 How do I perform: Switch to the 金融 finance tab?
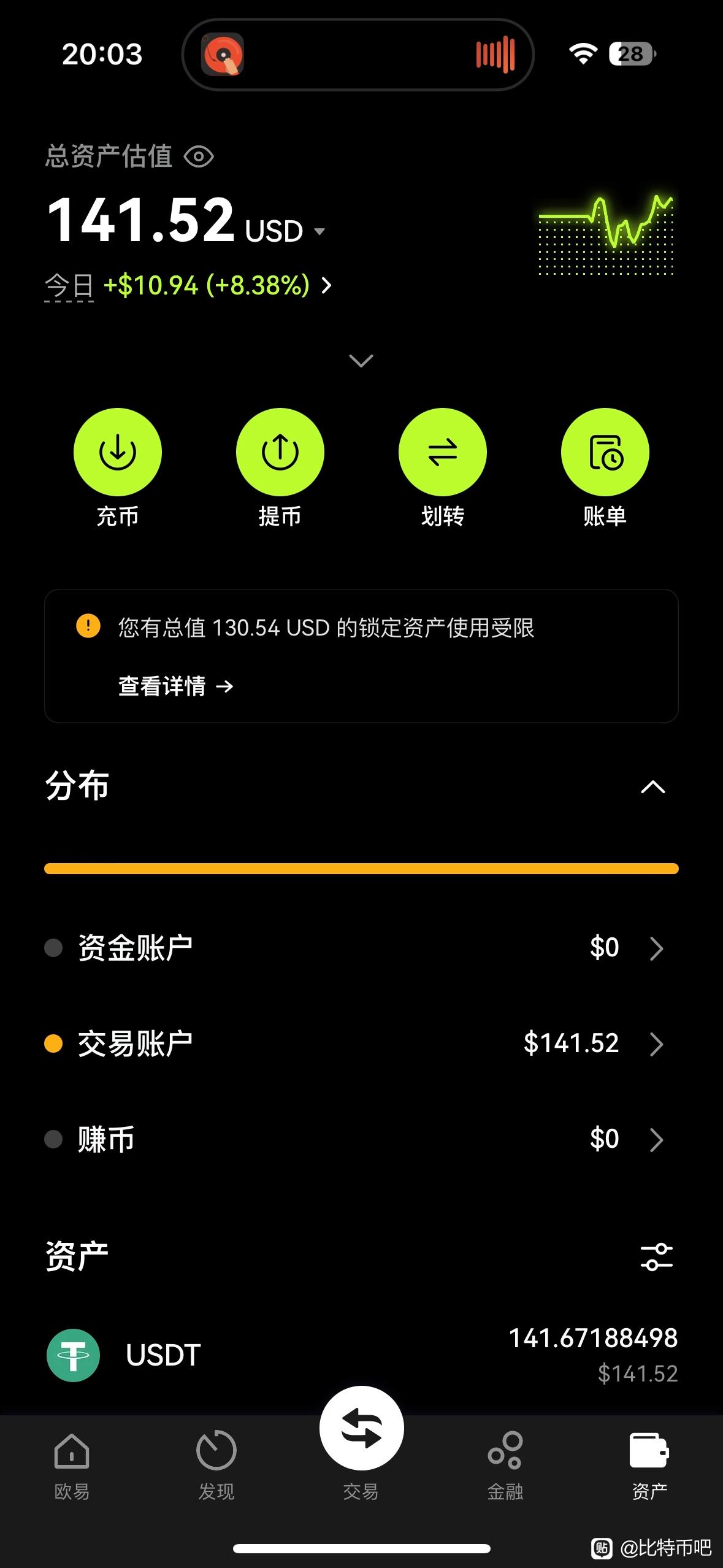(505, 1466)
